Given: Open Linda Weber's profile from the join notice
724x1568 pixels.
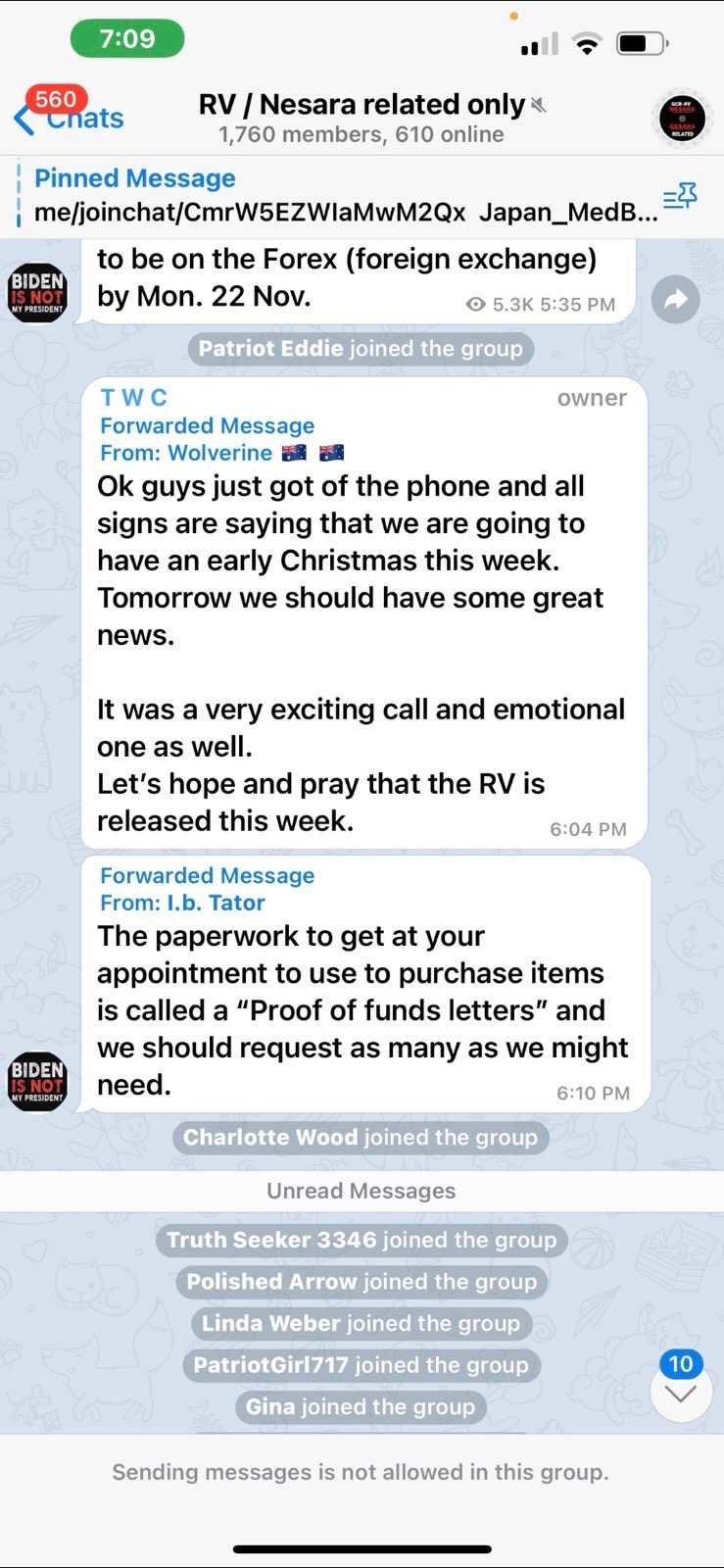Looking at the screenshot, I should coord(270,1323).
